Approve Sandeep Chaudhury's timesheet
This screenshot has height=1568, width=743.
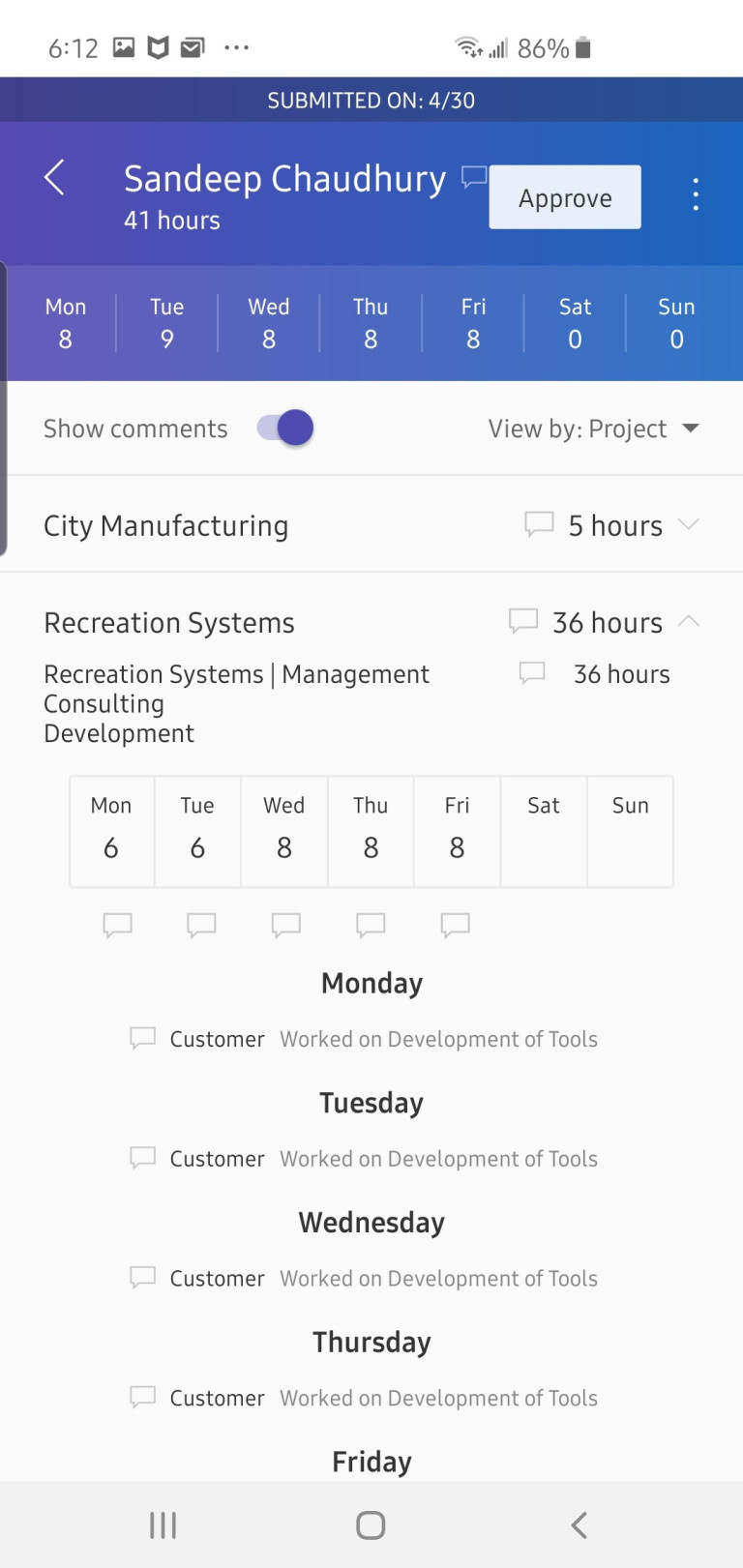tap(564, 196)
